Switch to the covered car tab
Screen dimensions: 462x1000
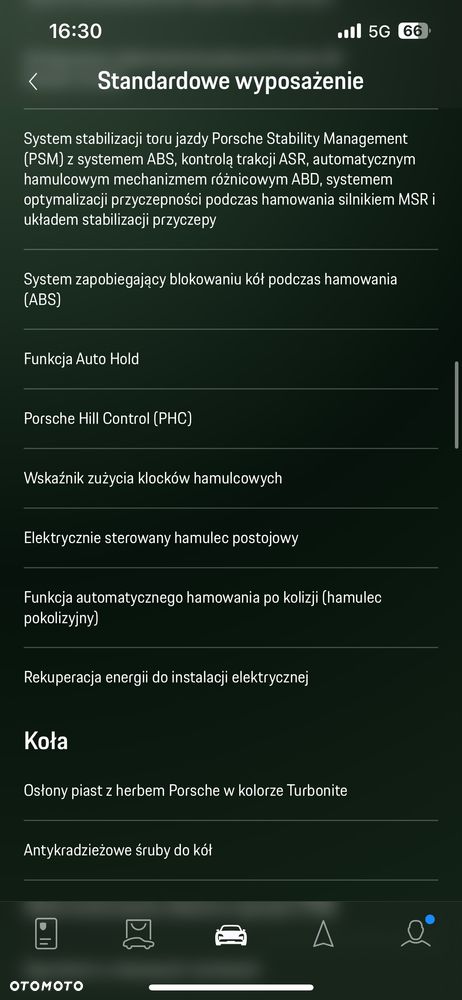[138, 934]
